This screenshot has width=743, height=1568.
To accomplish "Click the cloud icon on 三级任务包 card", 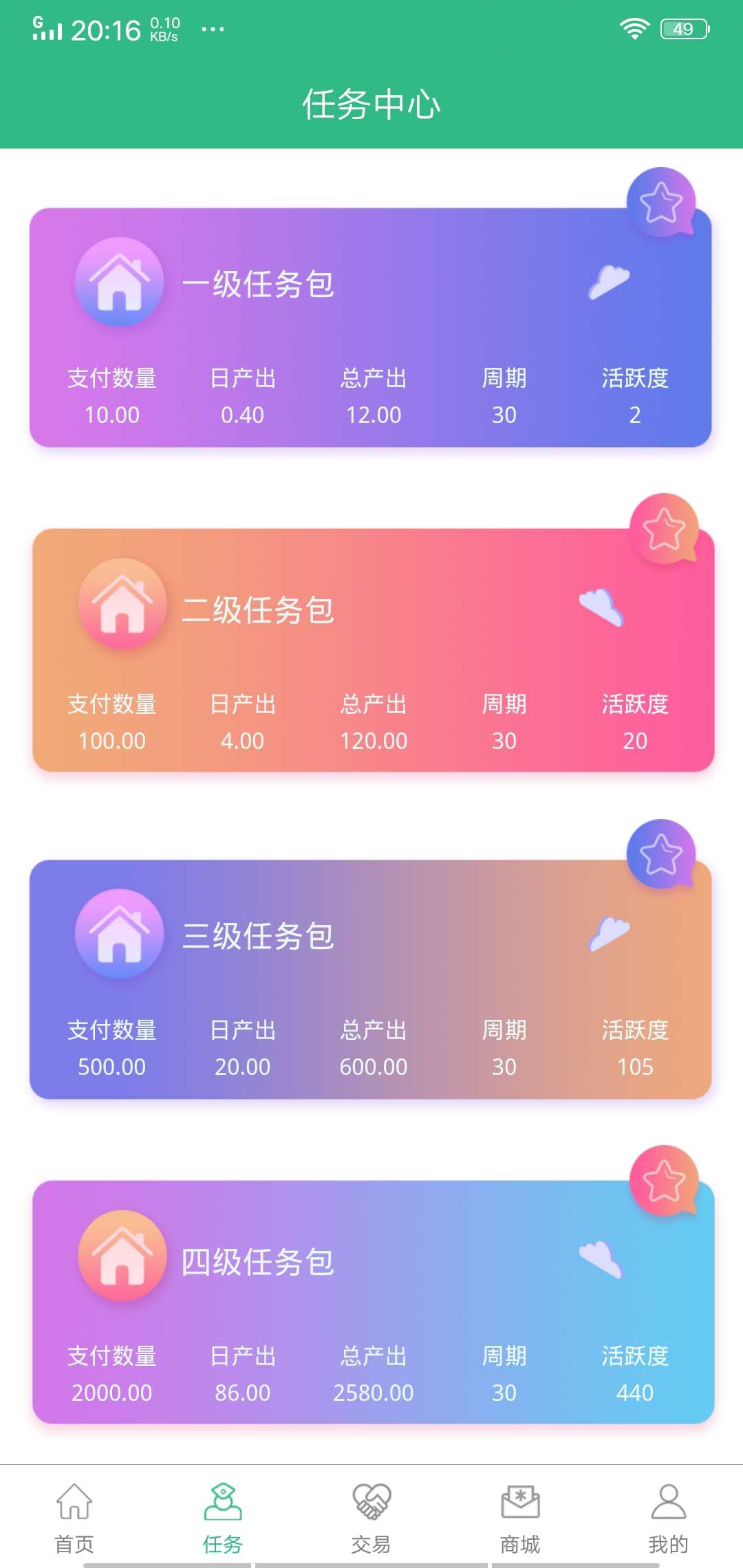I will coord(609,933).
